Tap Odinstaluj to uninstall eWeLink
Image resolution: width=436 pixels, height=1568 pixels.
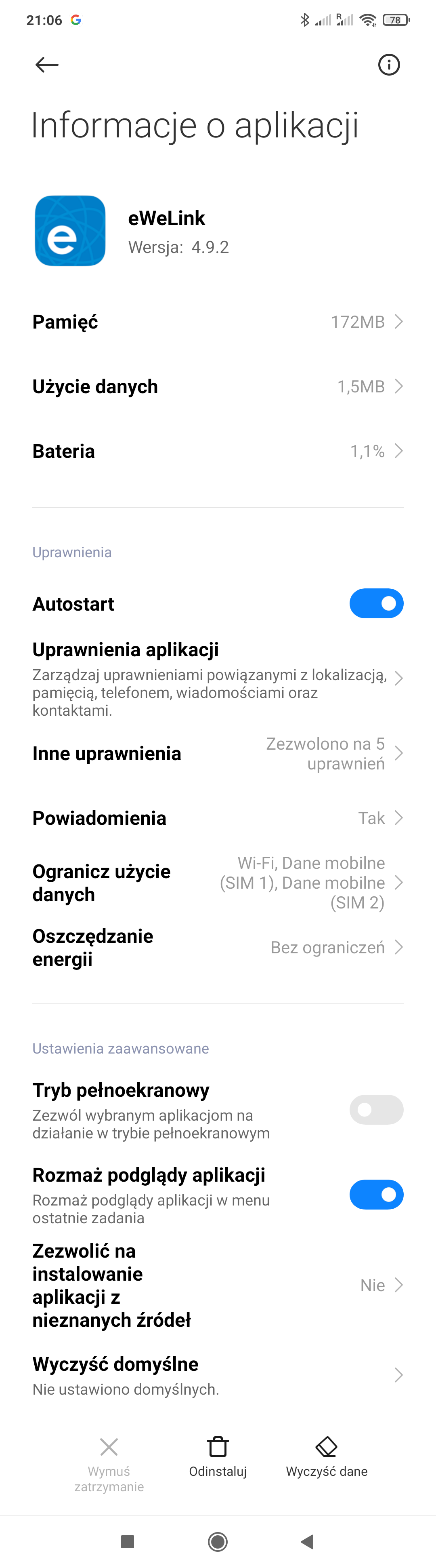tap(218, 1456)
